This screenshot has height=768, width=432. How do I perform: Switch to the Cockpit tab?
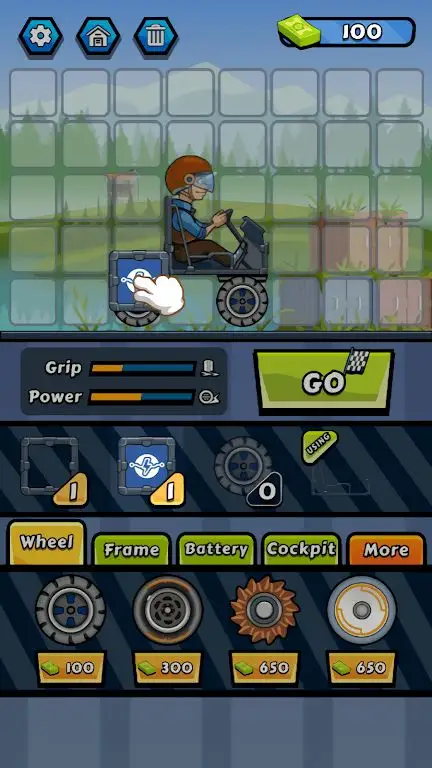[x=301, y=550]
